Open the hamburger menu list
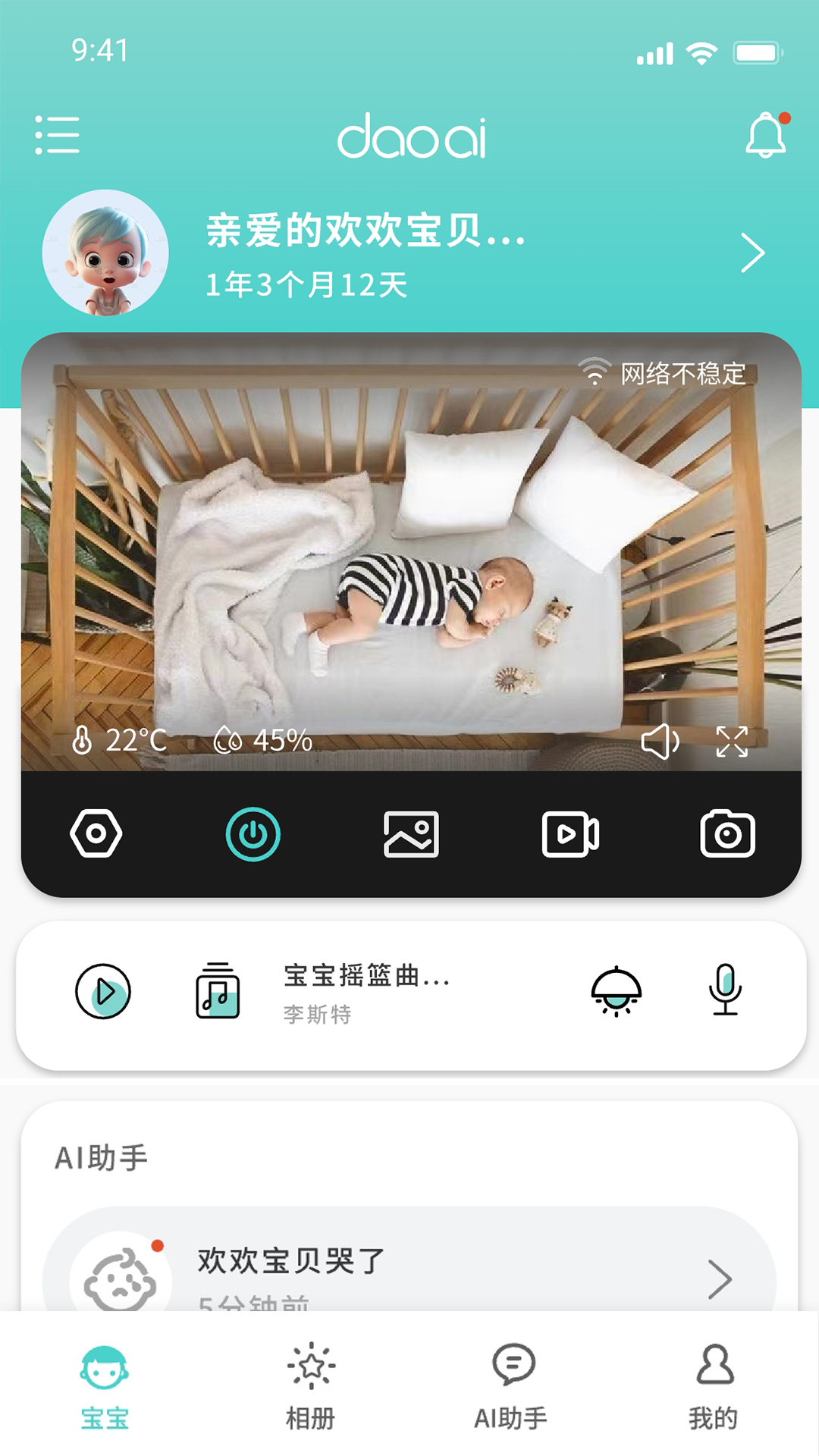 (57, 136)
